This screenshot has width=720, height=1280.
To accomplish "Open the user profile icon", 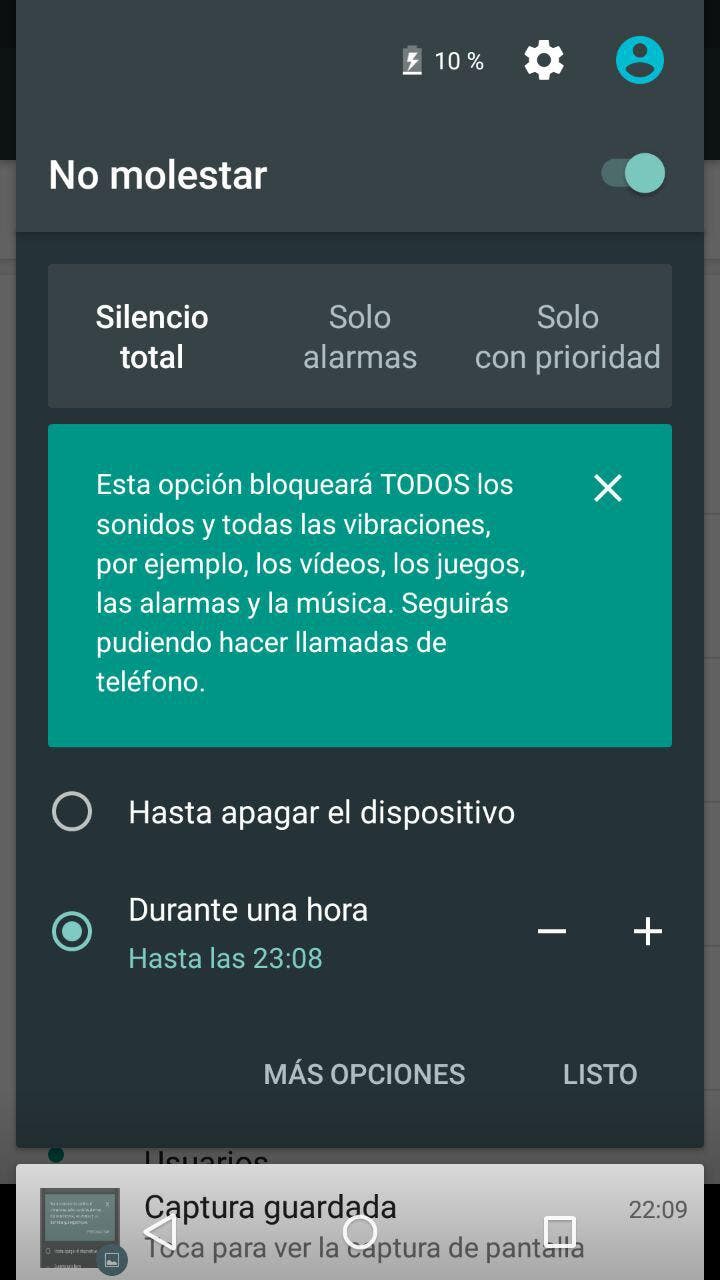I will point(640,61).
